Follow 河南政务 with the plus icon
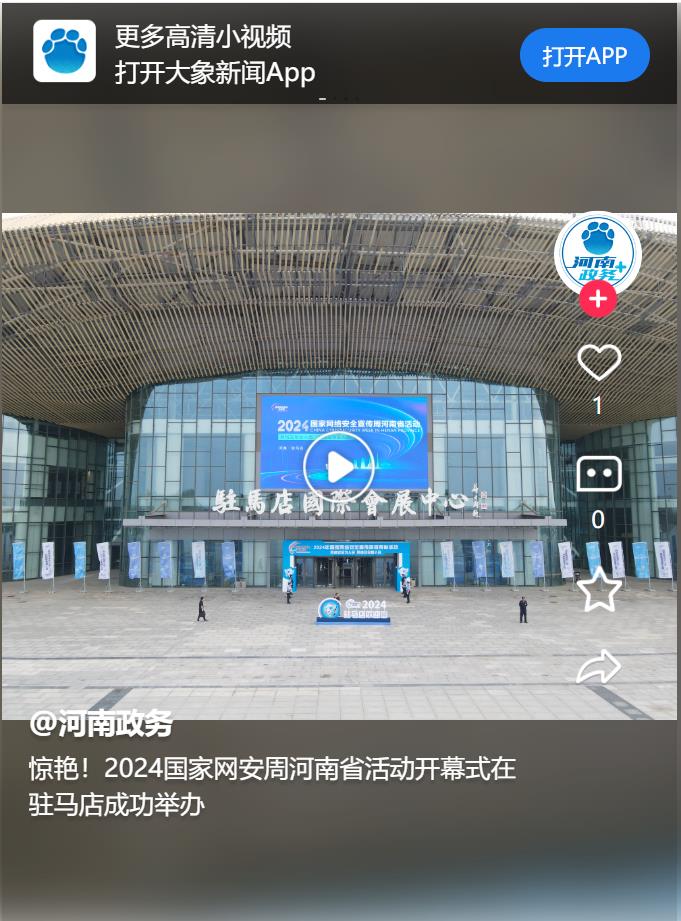 pyautogui.click(x=598, y=299)
